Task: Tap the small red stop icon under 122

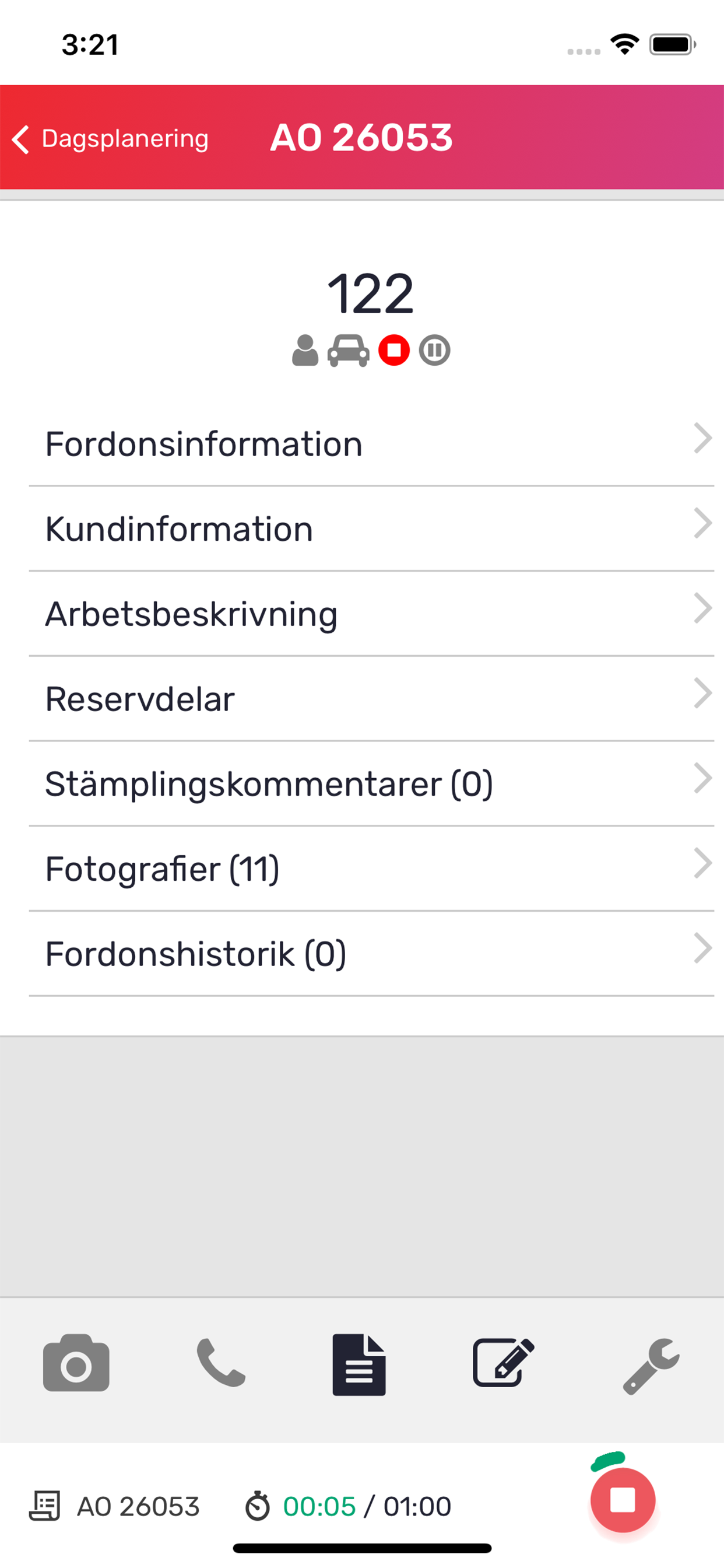Action: click(x=394, y=350)
